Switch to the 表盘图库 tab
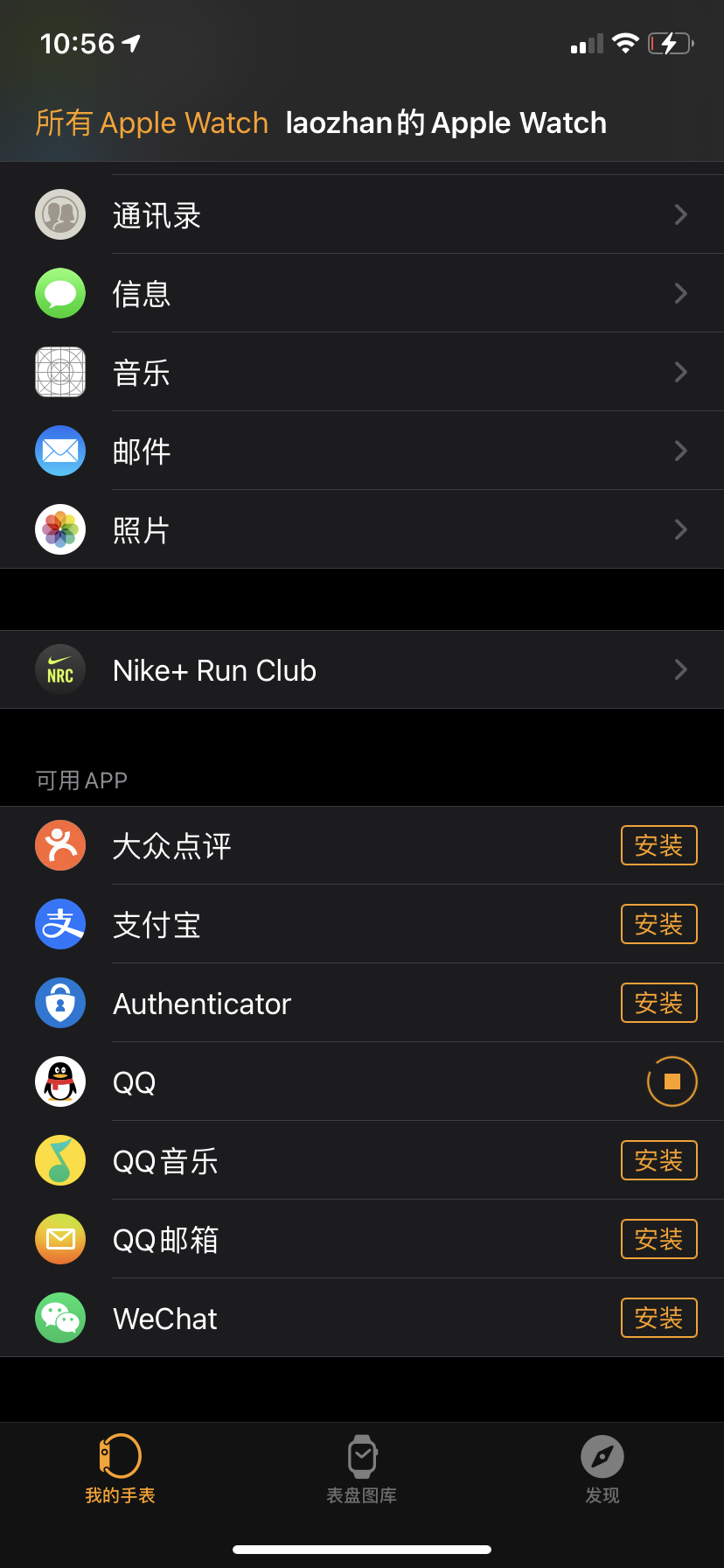 (362, 1470)
